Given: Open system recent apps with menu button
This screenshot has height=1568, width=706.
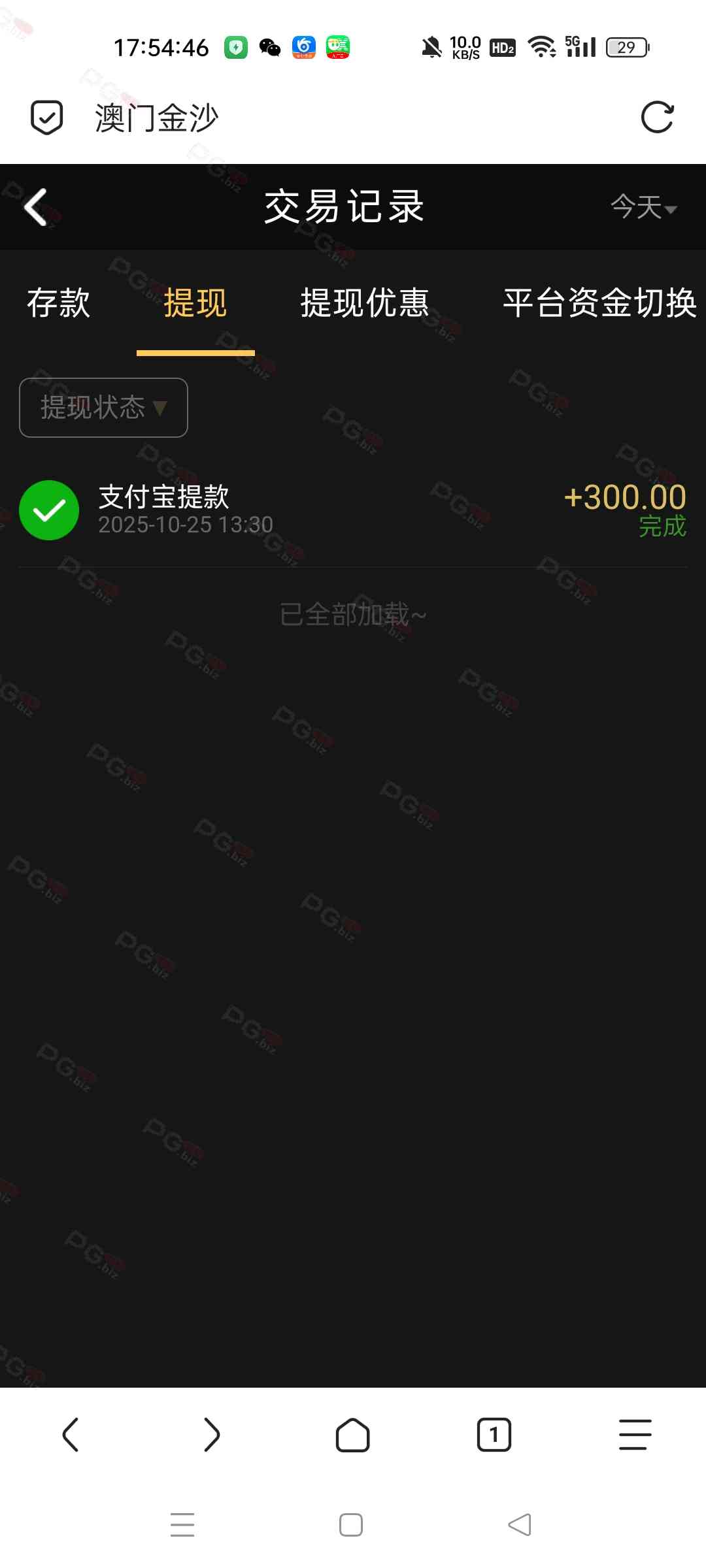Looking at the screenshot, I should click(x=182, y=1525).
